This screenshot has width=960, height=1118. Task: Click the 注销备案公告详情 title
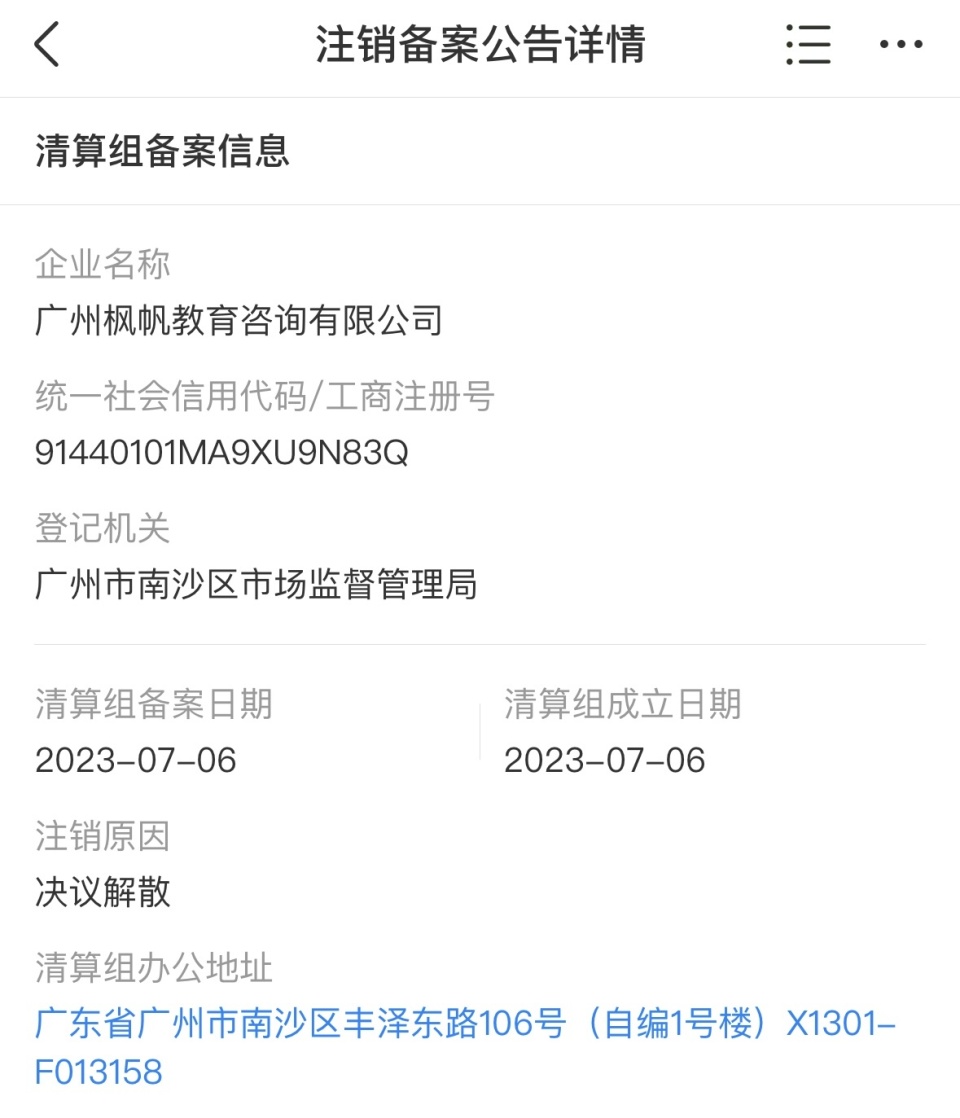(480, 44)
